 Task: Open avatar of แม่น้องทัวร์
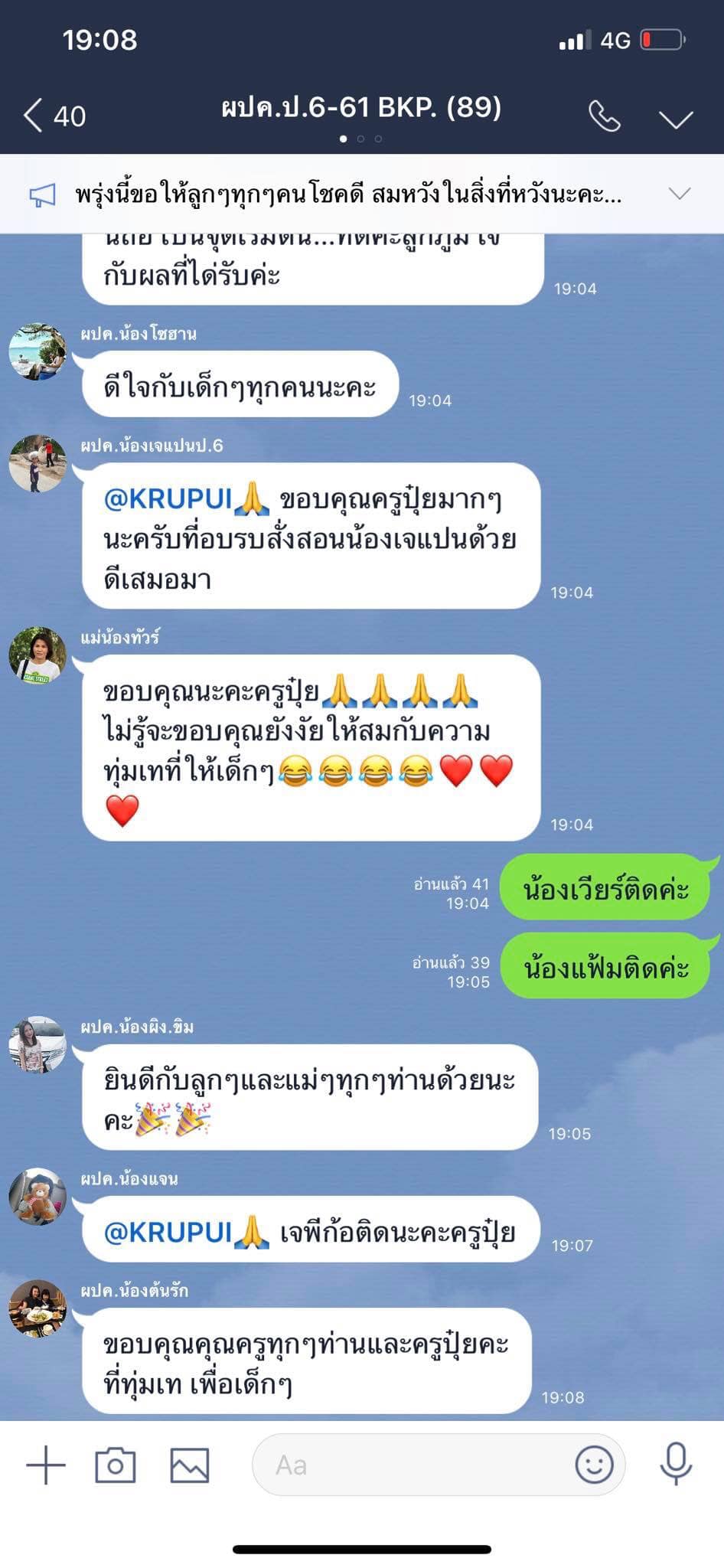pos(38,655)
